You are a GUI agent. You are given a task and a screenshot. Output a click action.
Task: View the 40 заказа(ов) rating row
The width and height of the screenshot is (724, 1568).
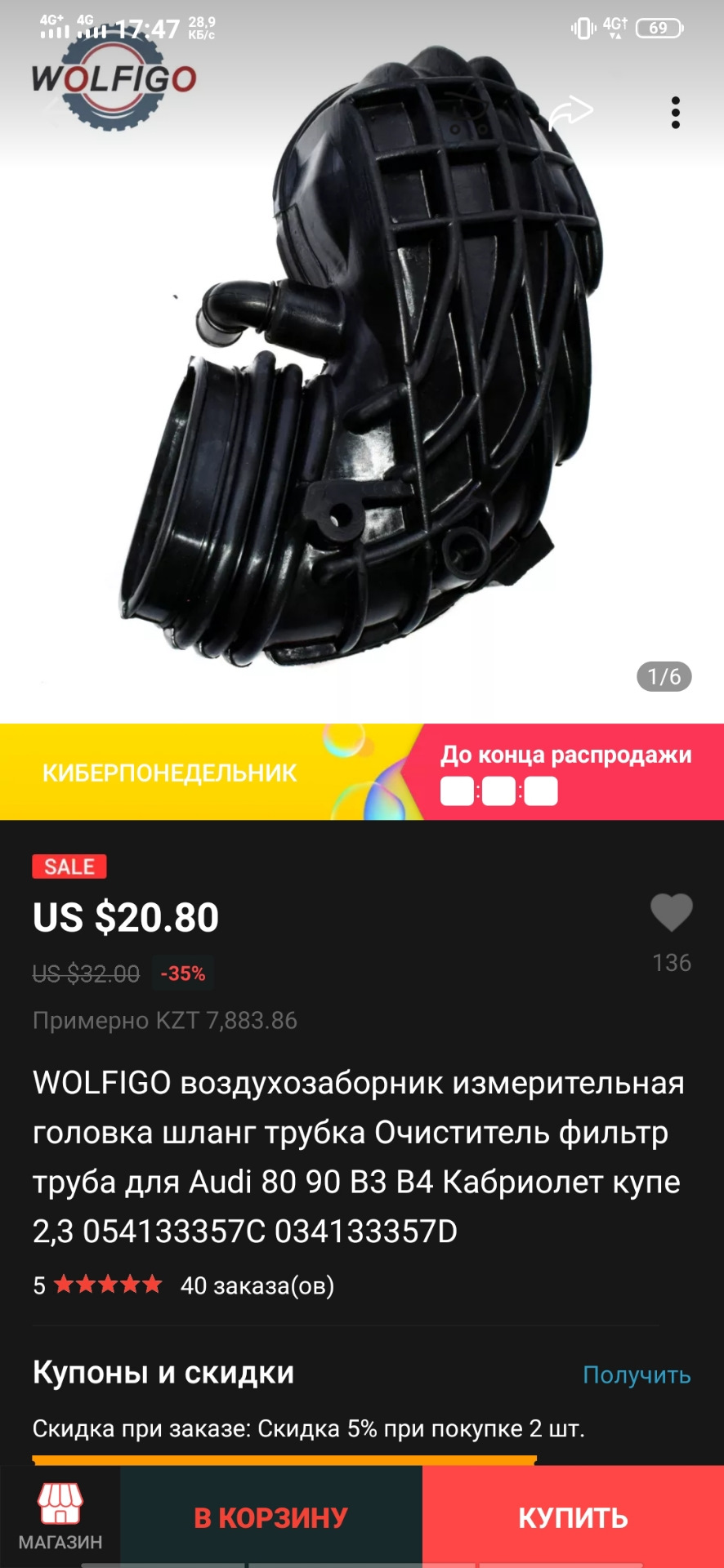point(184,1285)
